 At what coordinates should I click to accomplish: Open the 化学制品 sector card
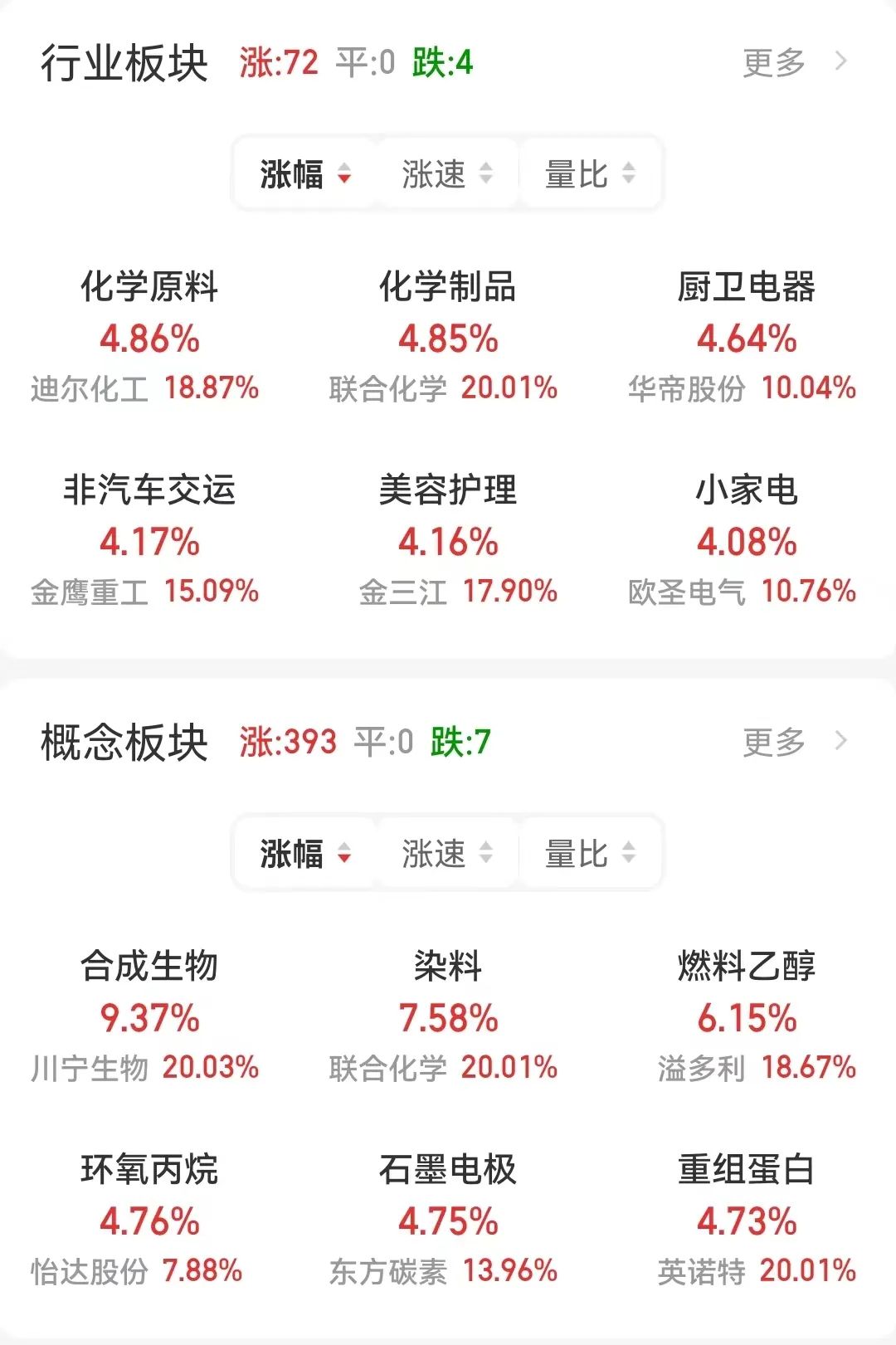coord(448,337)
